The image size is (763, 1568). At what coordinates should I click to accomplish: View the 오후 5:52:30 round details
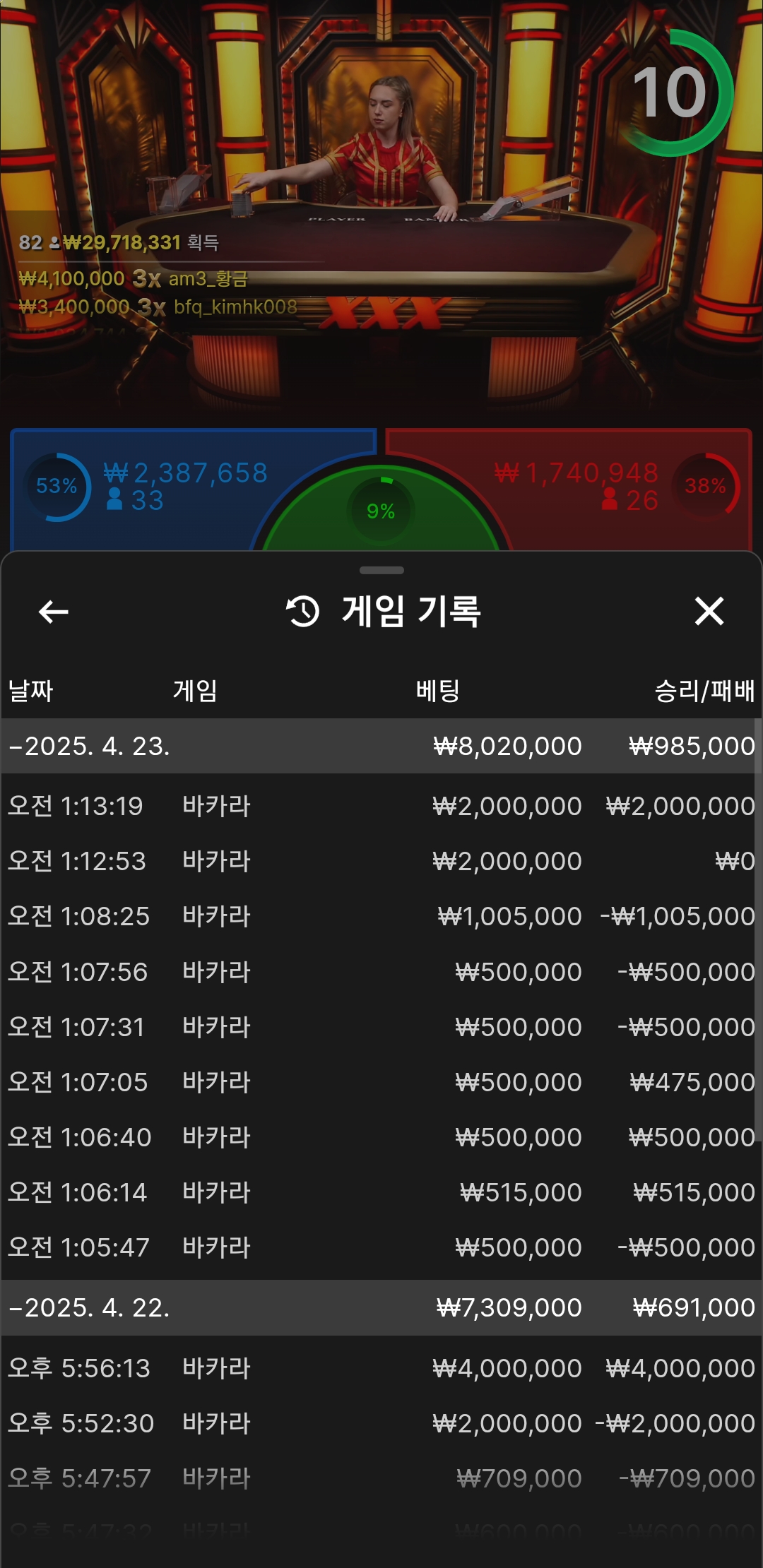381,1423
